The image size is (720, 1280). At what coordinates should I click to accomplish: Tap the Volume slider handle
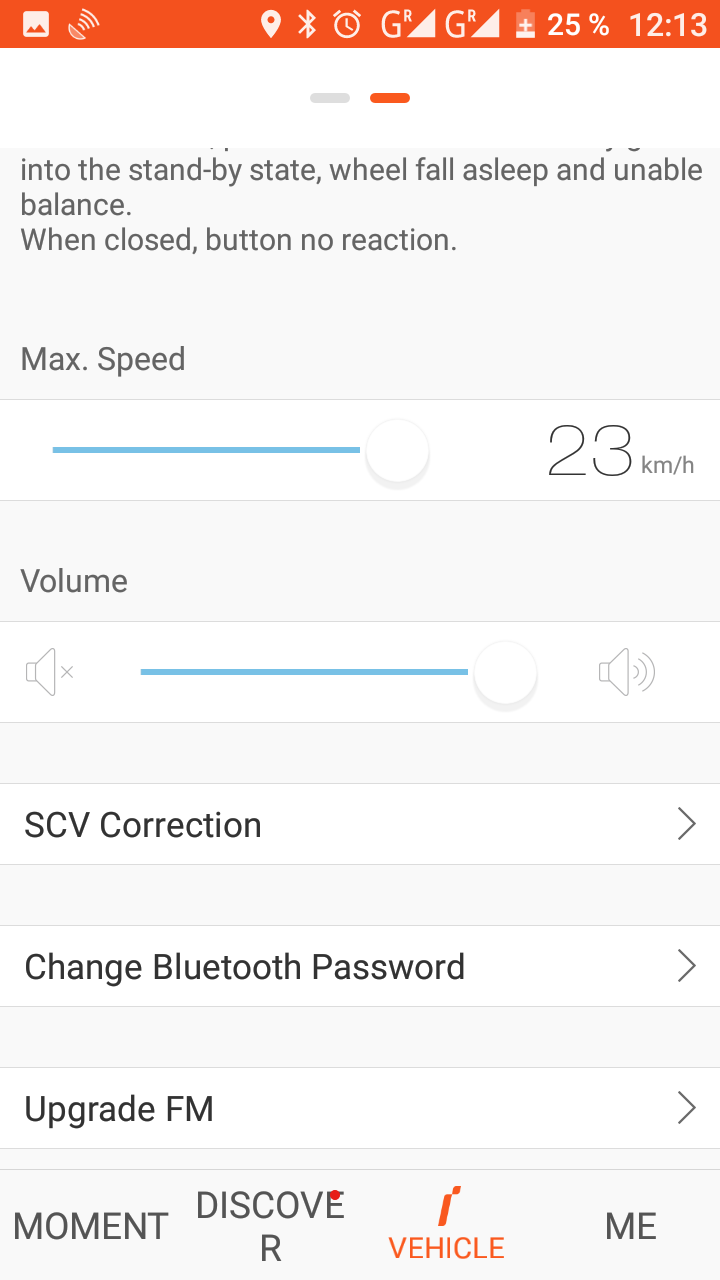pyautogui.click(x=505, y=673)
